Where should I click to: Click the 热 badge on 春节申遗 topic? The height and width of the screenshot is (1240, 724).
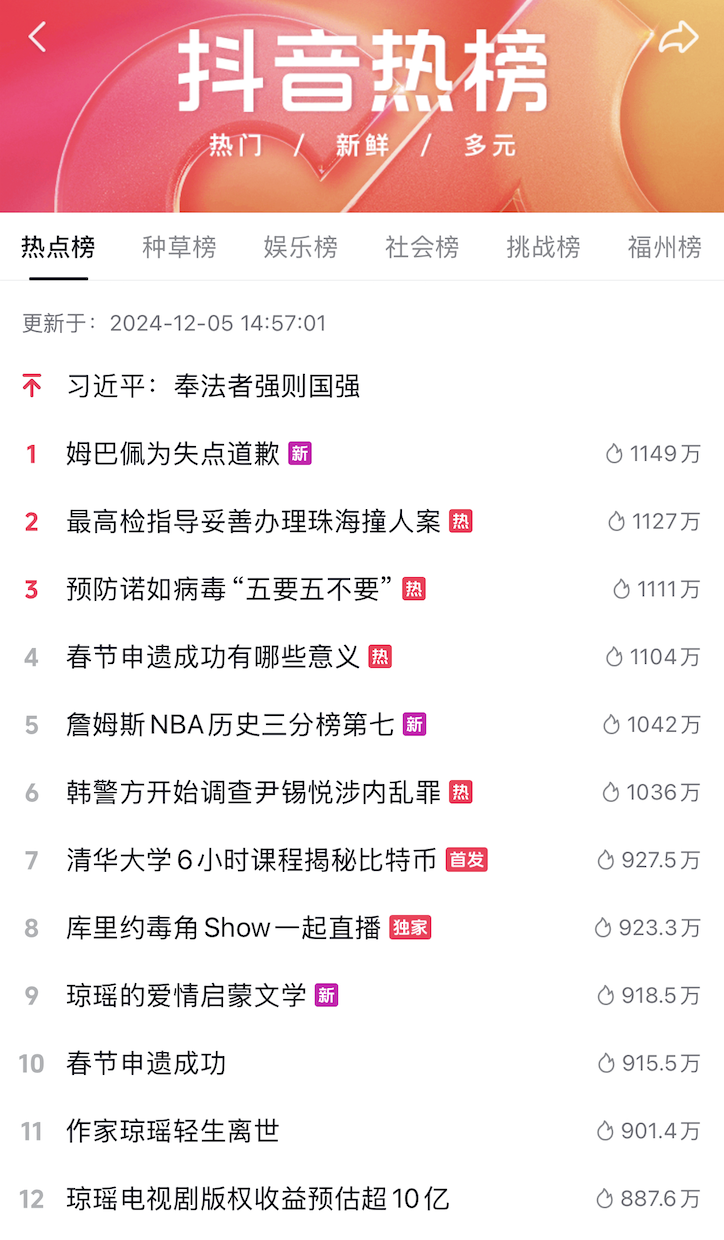point(380,657)
